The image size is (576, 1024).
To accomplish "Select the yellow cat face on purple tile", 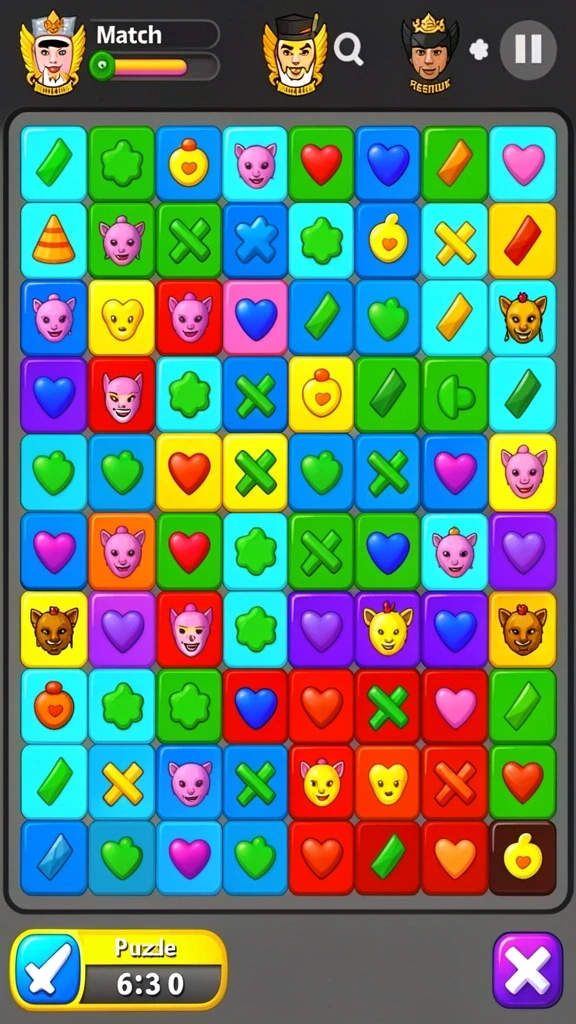I will [388, 630].
